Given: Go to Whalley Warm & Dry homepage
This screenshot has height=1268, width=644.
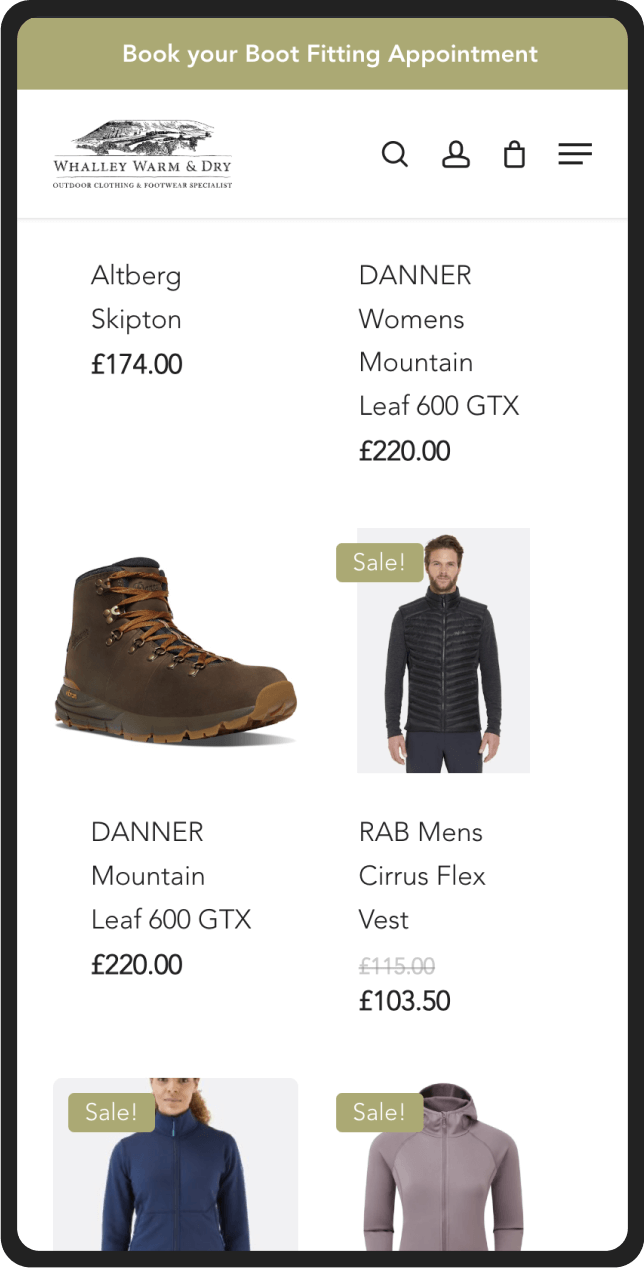Looking at the screenshot, I should [143, 155].
